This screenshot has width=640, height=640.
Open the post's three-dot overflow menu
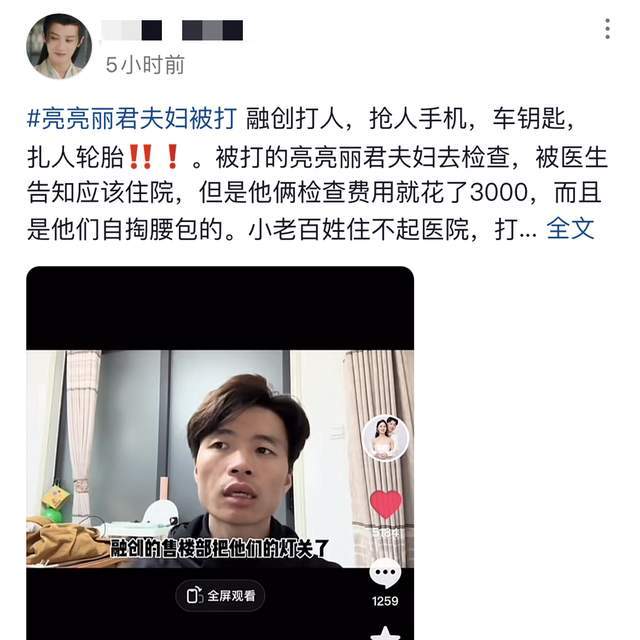(x=607, y=29)
